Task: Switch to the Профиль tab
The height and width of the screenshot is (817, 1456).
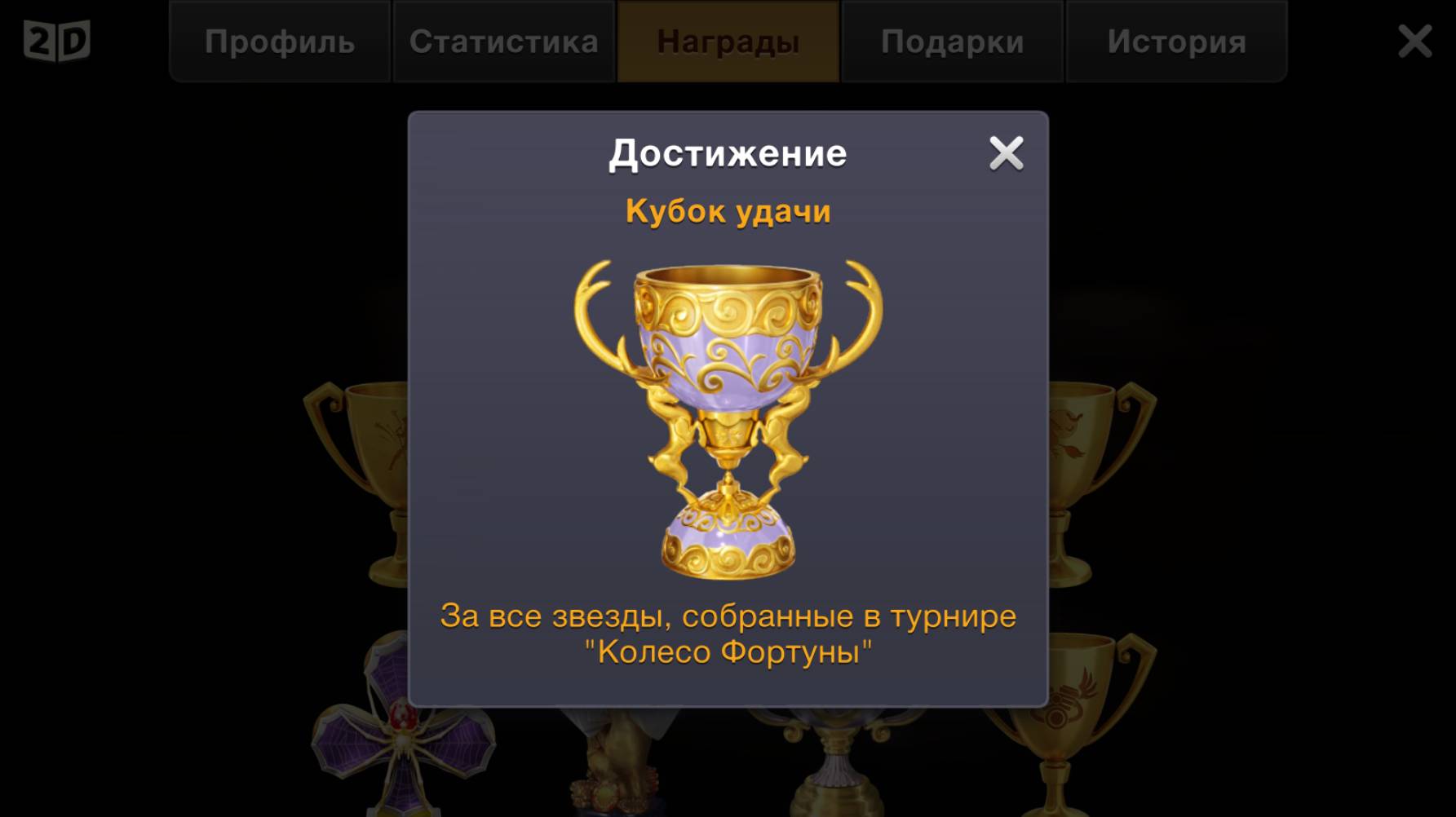Action: click(280, 42)
